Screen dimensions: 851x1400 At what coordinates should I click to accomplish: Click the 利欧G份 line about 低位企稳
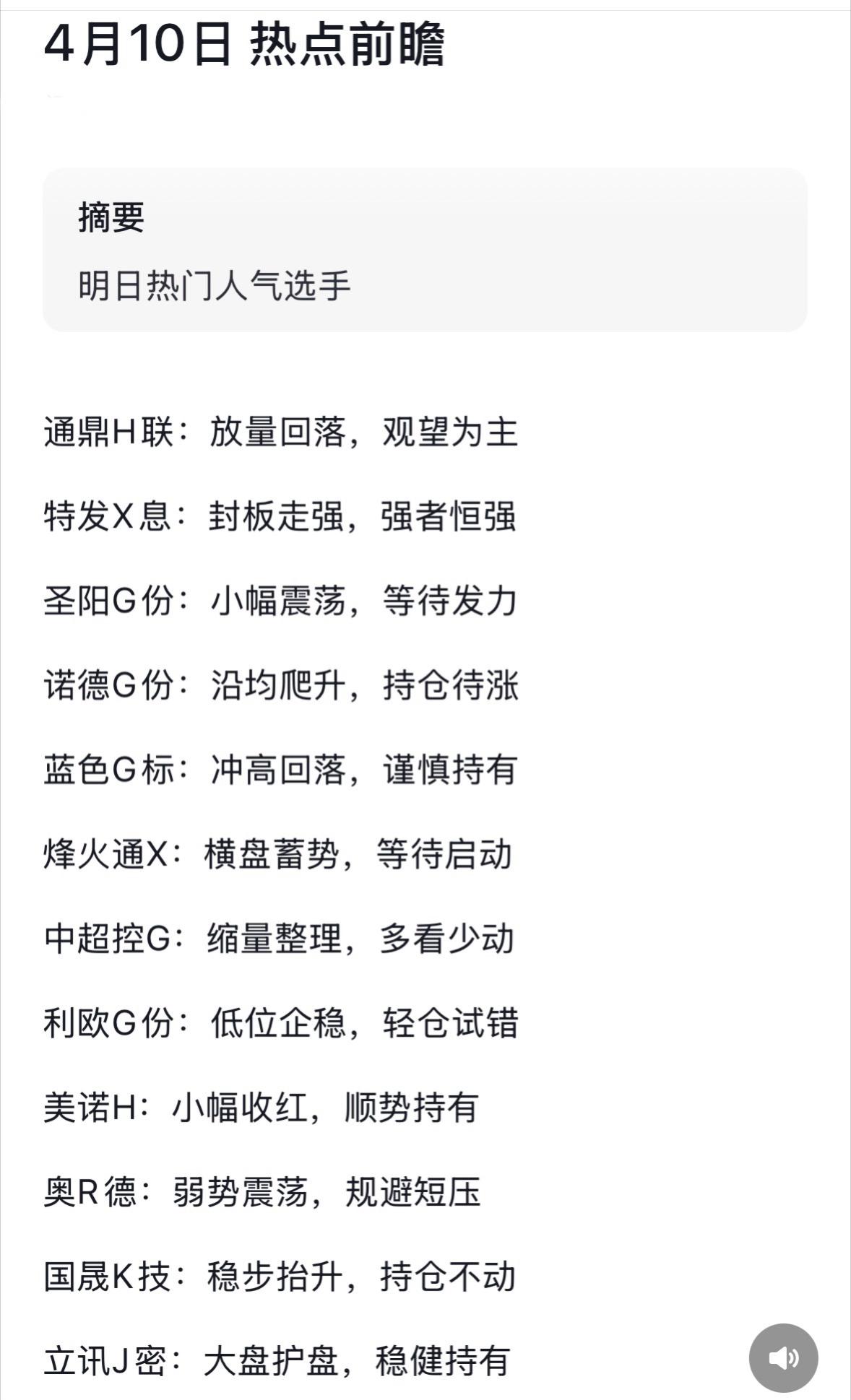(x=282, y=1021)
